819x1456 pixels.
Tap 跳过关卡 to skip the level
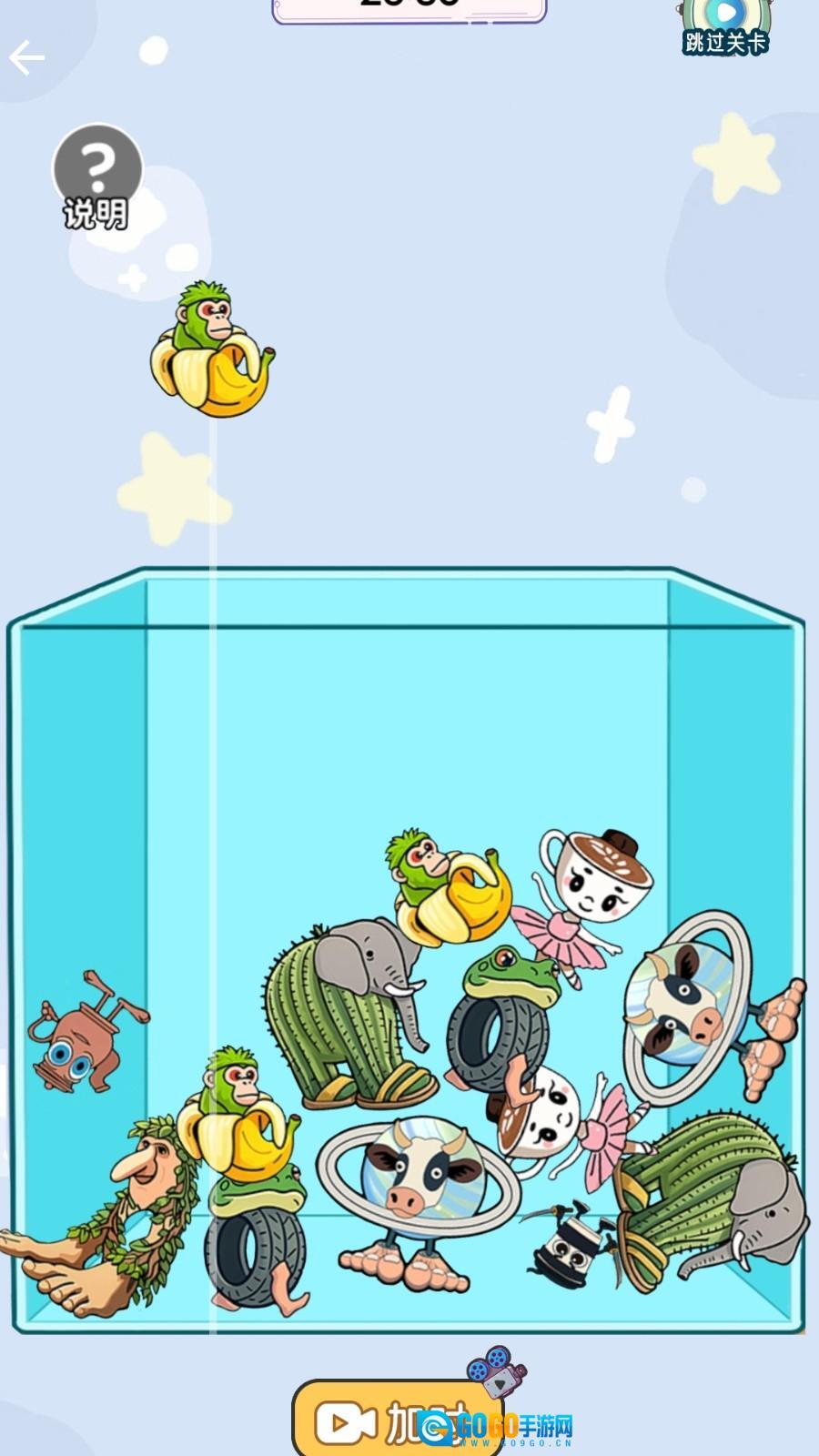pyautogui.click(x=725, y=27)
